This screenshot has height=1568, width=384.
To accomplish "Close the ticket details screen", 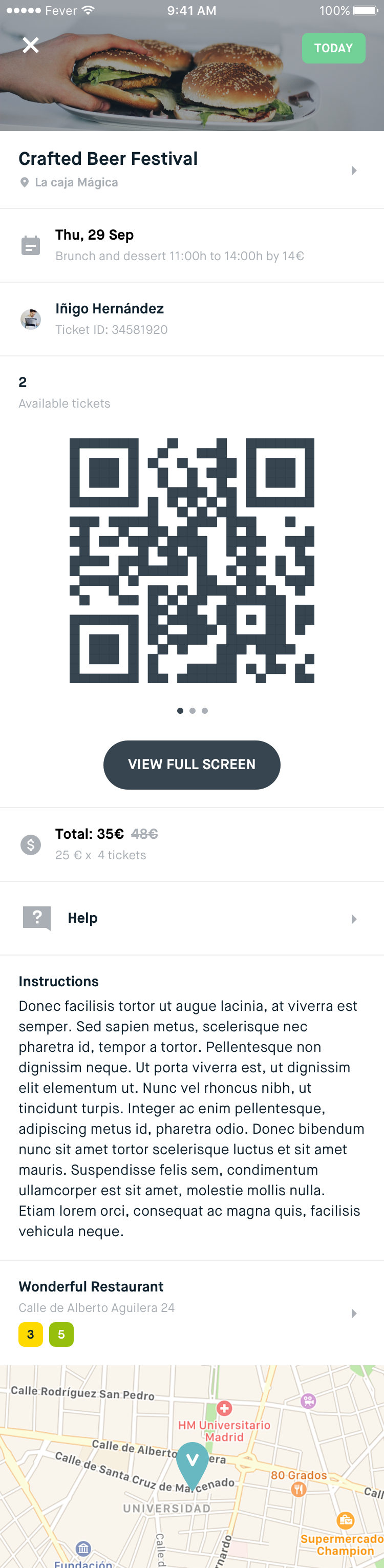I will pos(30,45).
